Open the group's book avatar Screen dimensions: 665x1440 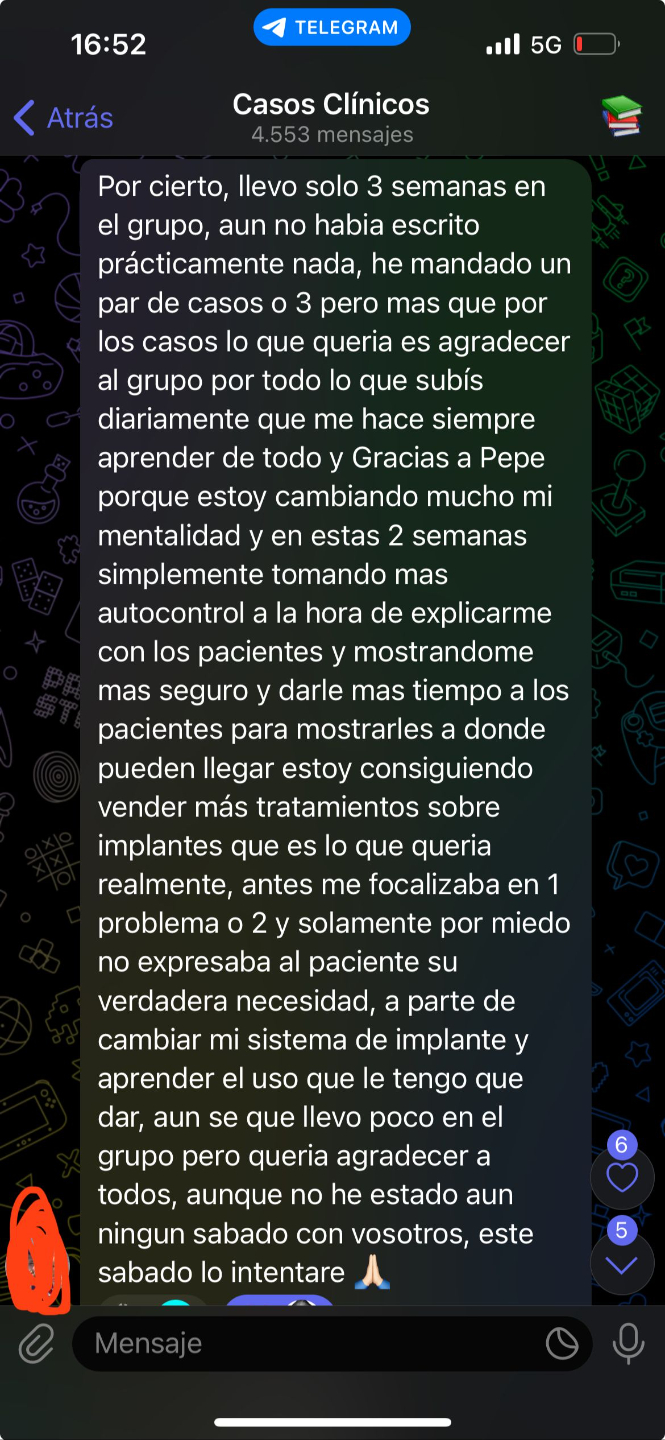621,117
